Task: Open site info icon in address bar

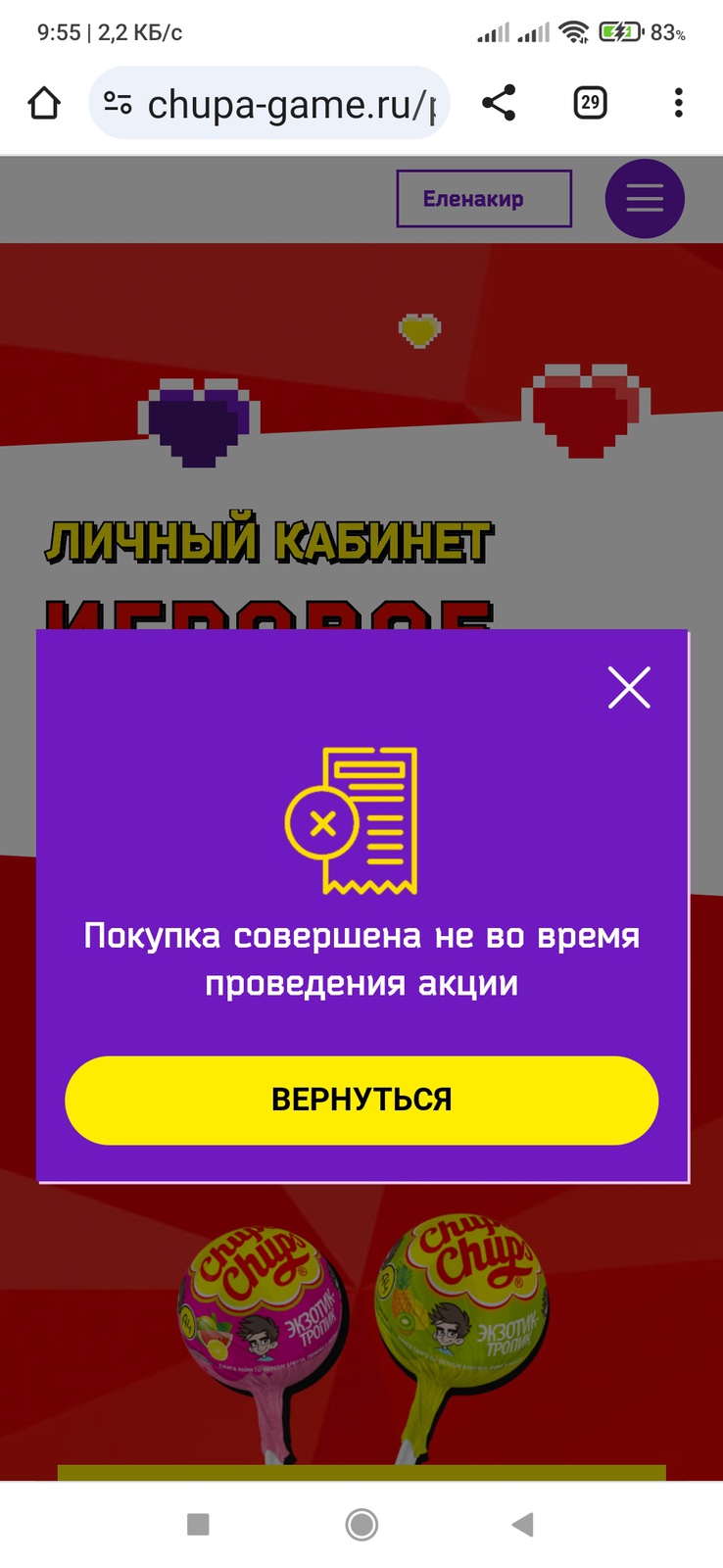Action: 118,103
